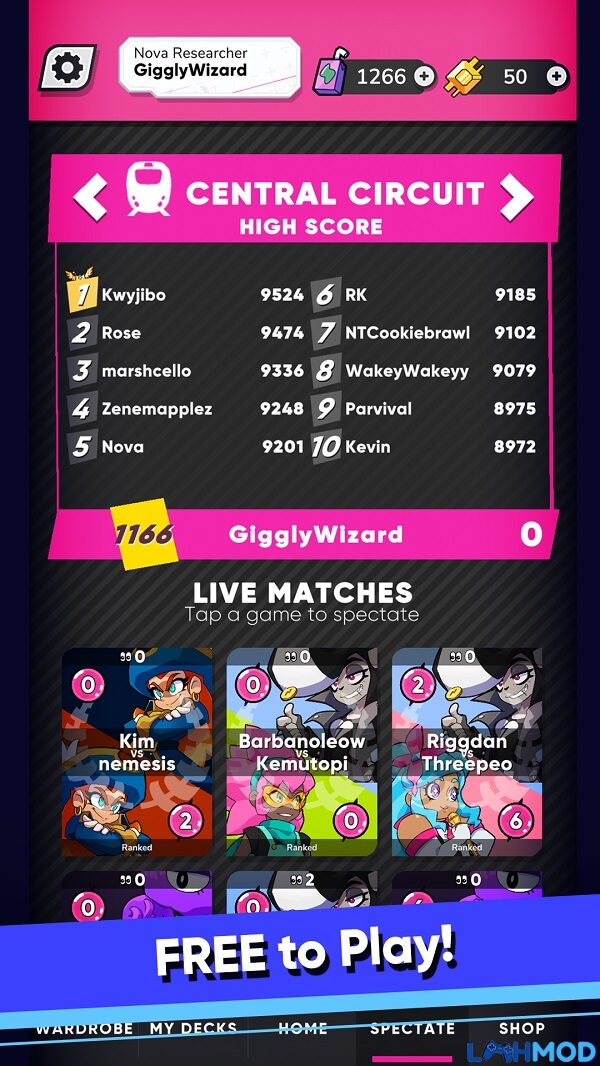Image resolution: width=600 pixels, height=1066 pixels.
Task: Open the My Decks tab
Action: [194, 1029]
